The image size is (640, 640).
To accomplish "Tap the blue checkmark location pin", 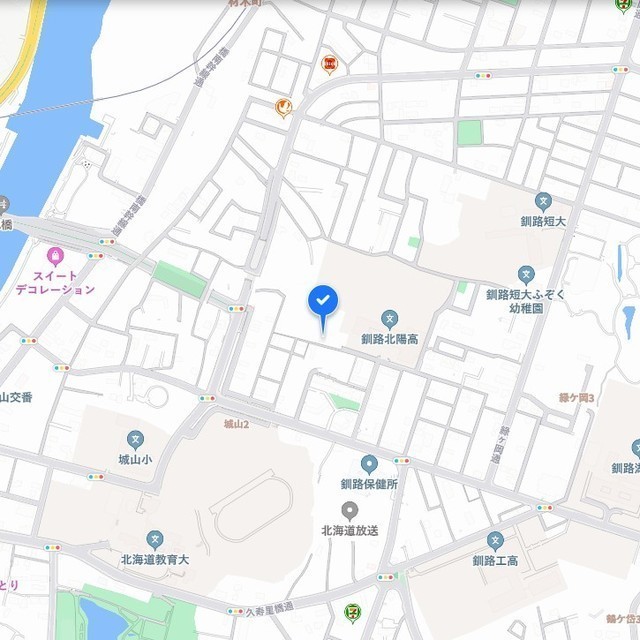I will 322,300.
